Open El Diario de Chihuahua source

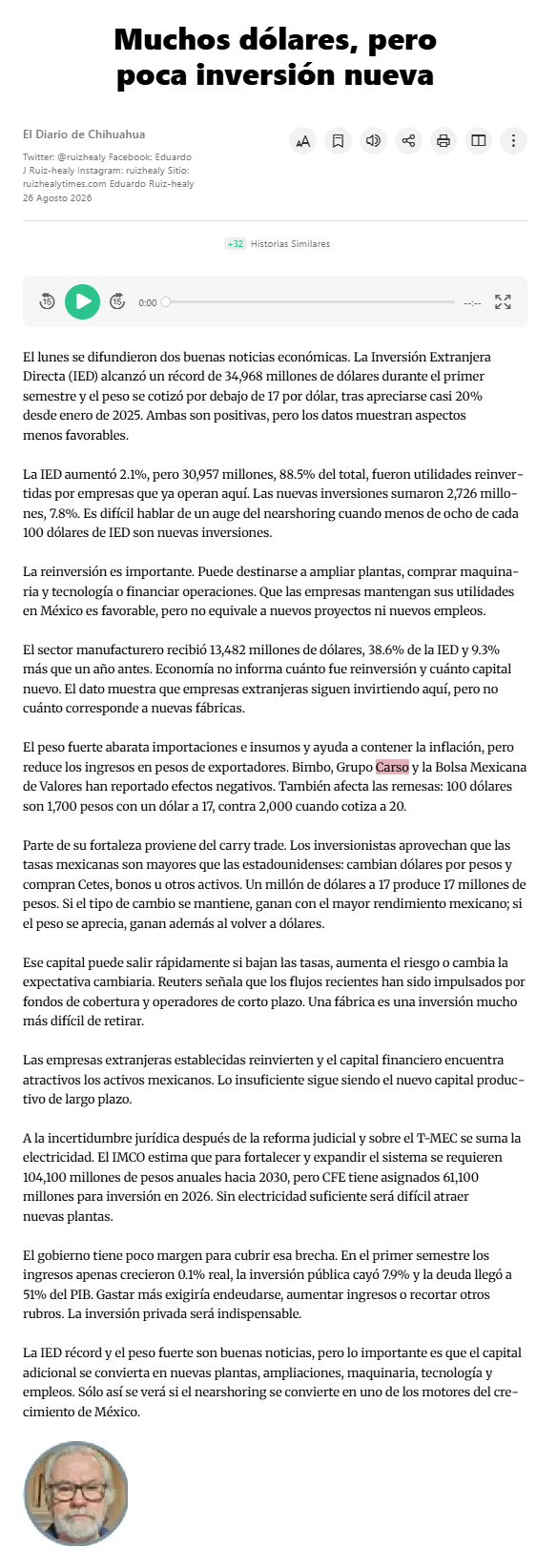pyautogui.click(x=84, y=134)
